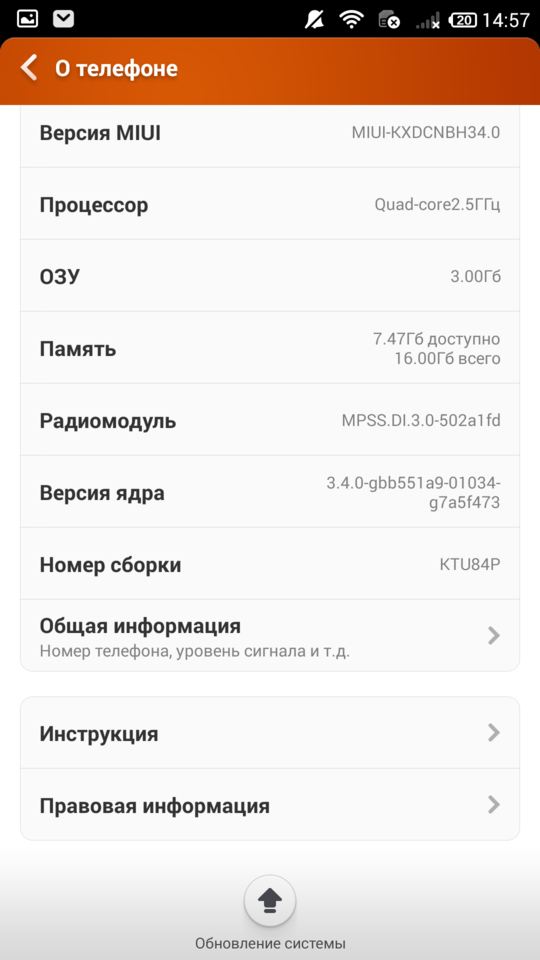Tap the Номер сборки row
This screenshot has width=540, height=960.
270,563
